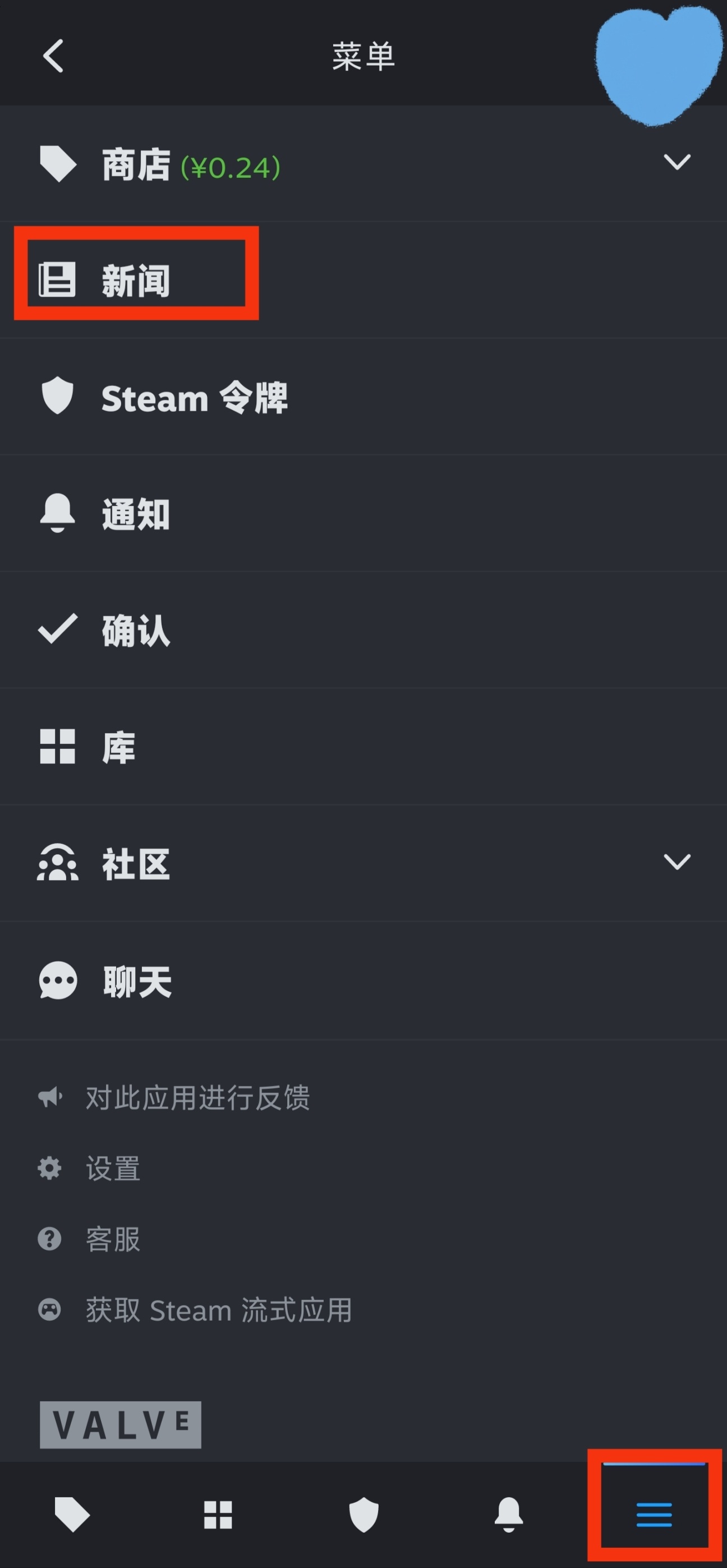Open 客服 support

[x=113, y=1239]
